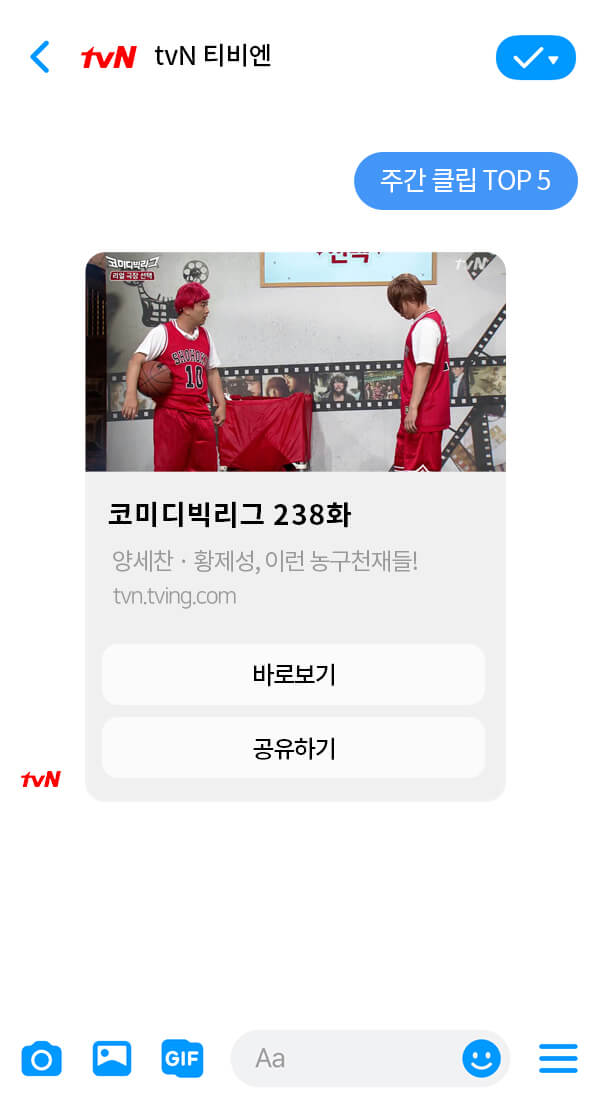Open the GIF picker
The image size is (600, 1100).
coord(182,1058)
